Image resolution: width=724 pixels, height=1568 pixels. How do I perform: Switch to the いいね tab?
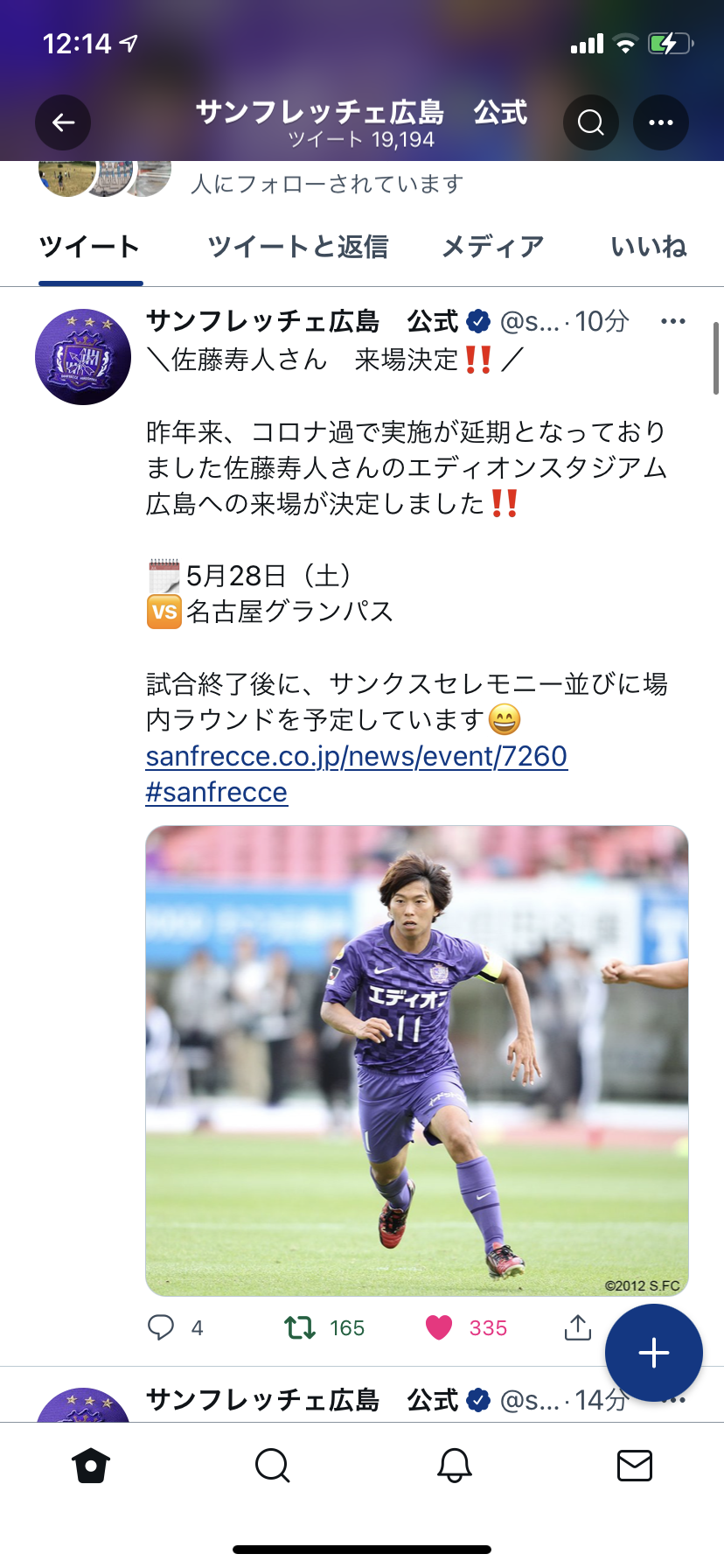(649, 247)
